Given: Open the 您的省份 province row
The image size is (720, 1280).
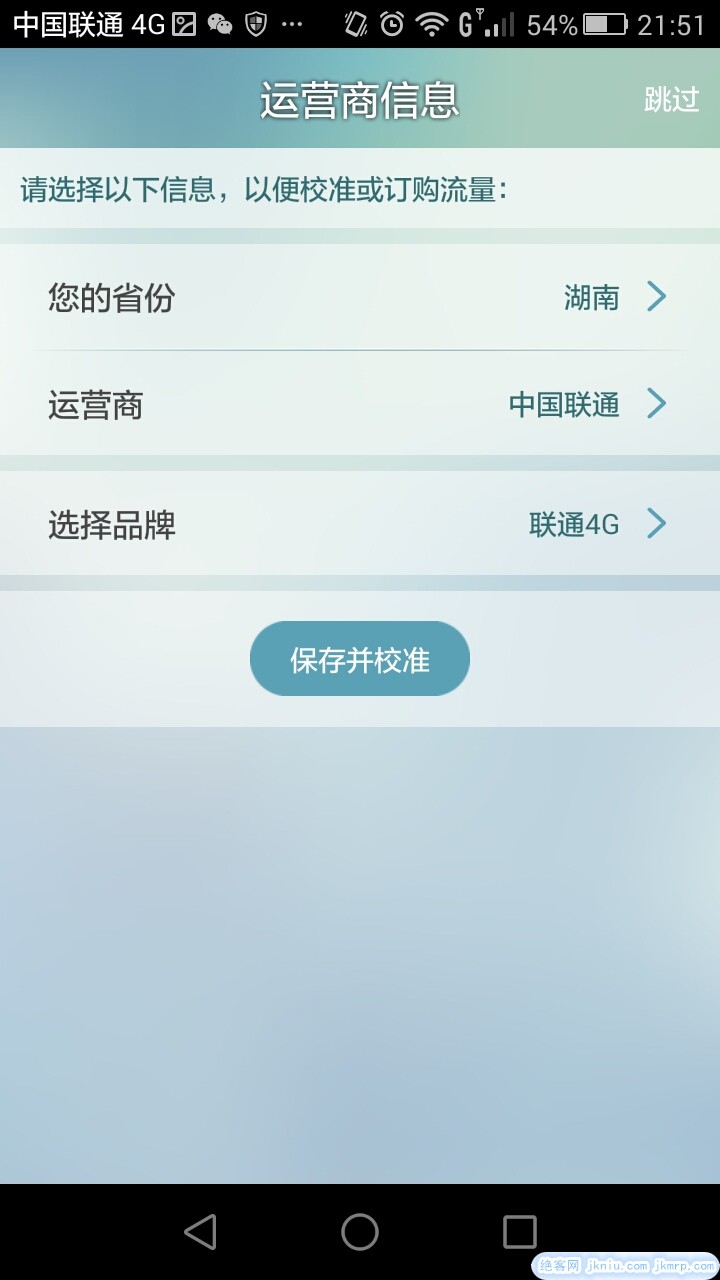Looking at the screenshot, I should pos(360,297).
